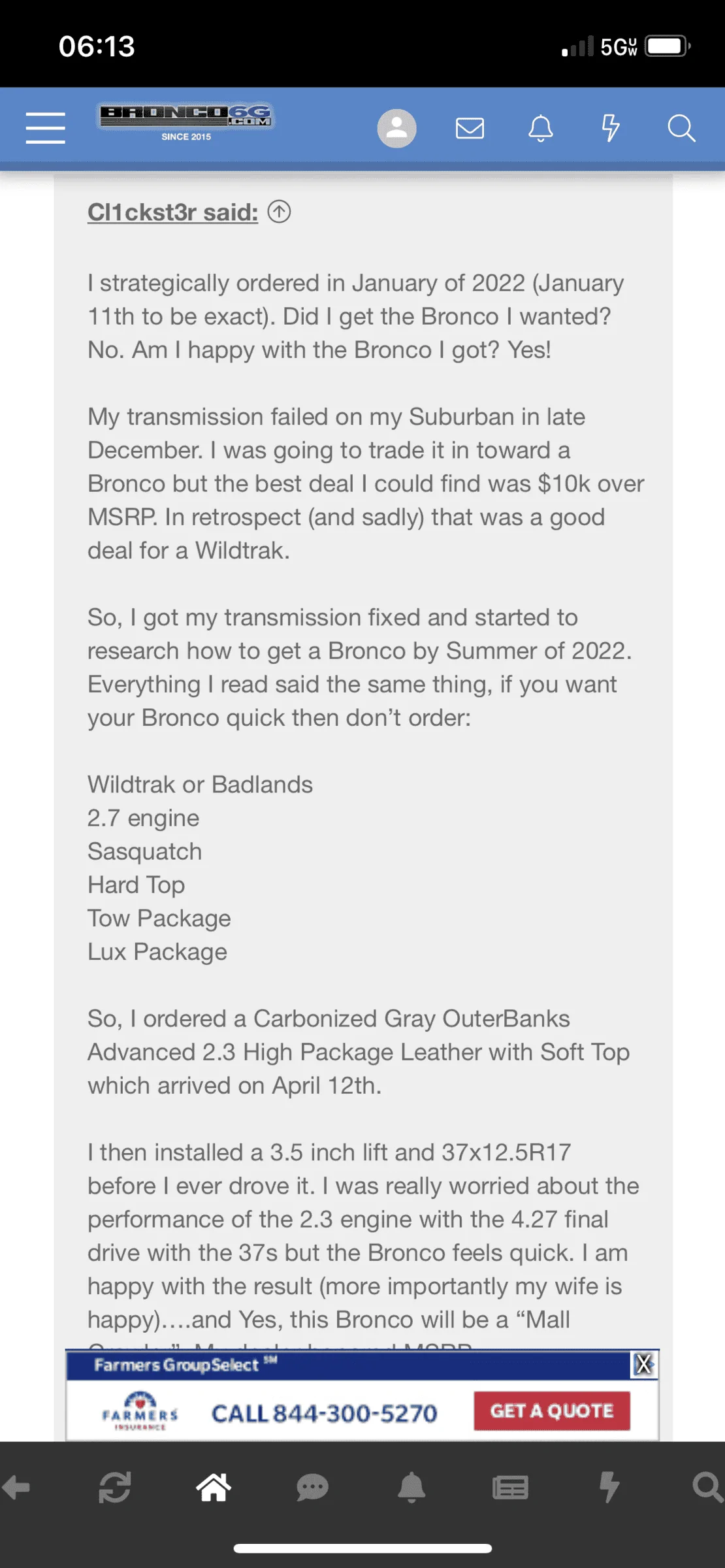Open search from the bottom bar
The image size is (725, 1568).
coord(708,1488)
